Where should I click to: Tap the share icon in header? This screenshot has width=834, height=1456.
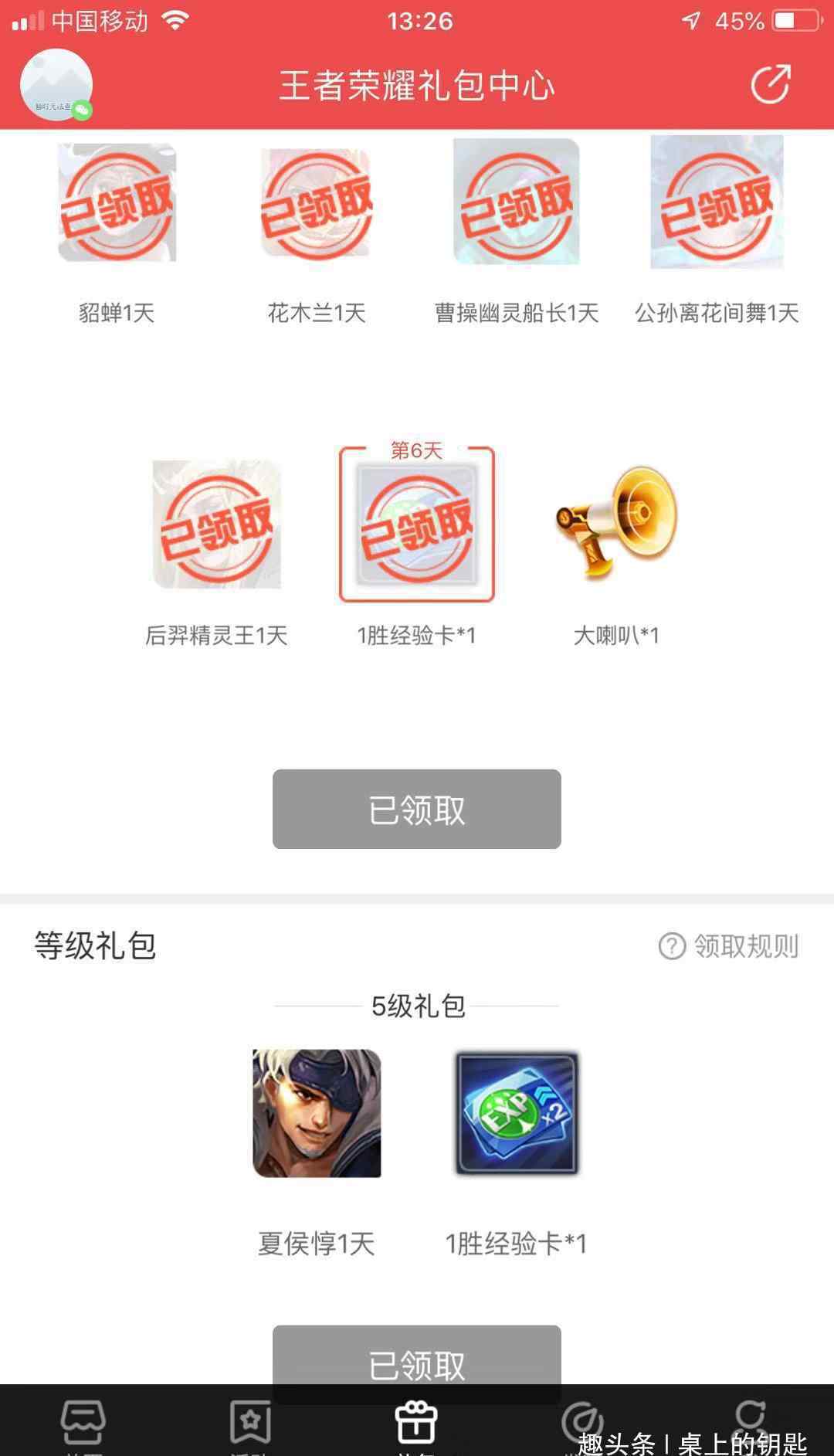coord(771,84)
